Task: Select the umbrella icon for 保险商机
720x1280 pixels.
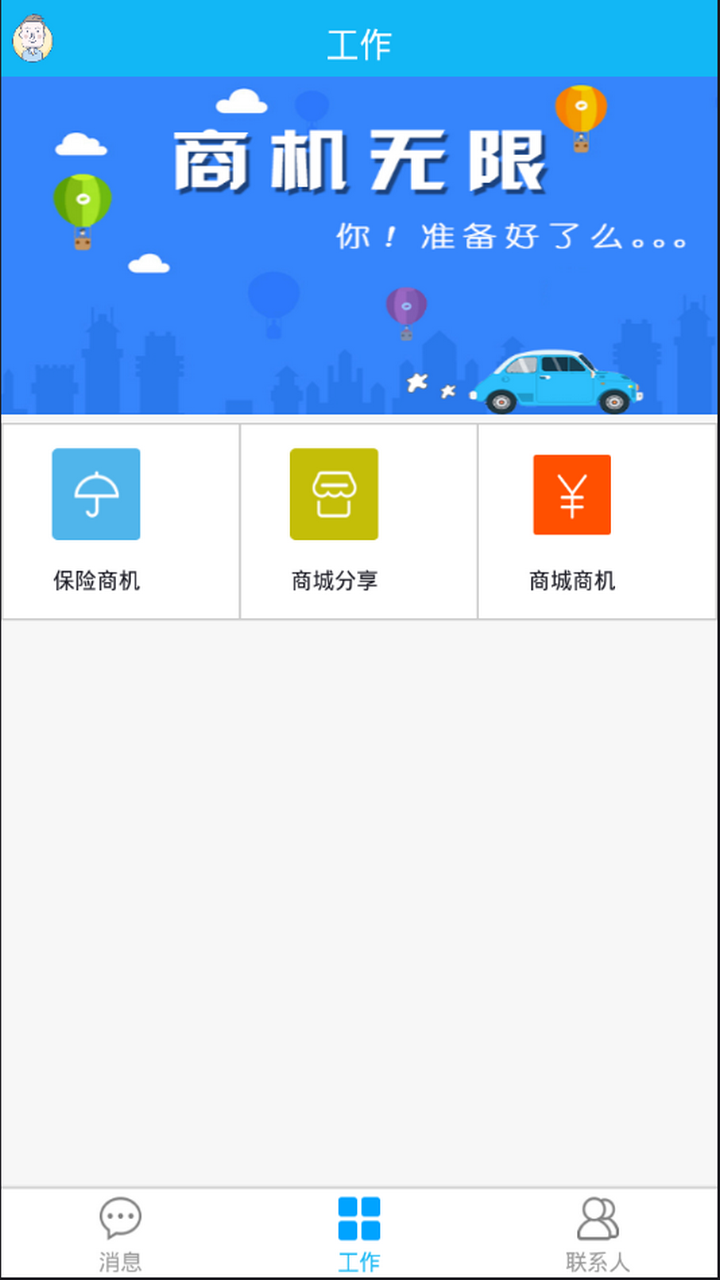Action: tap(96, 494)
